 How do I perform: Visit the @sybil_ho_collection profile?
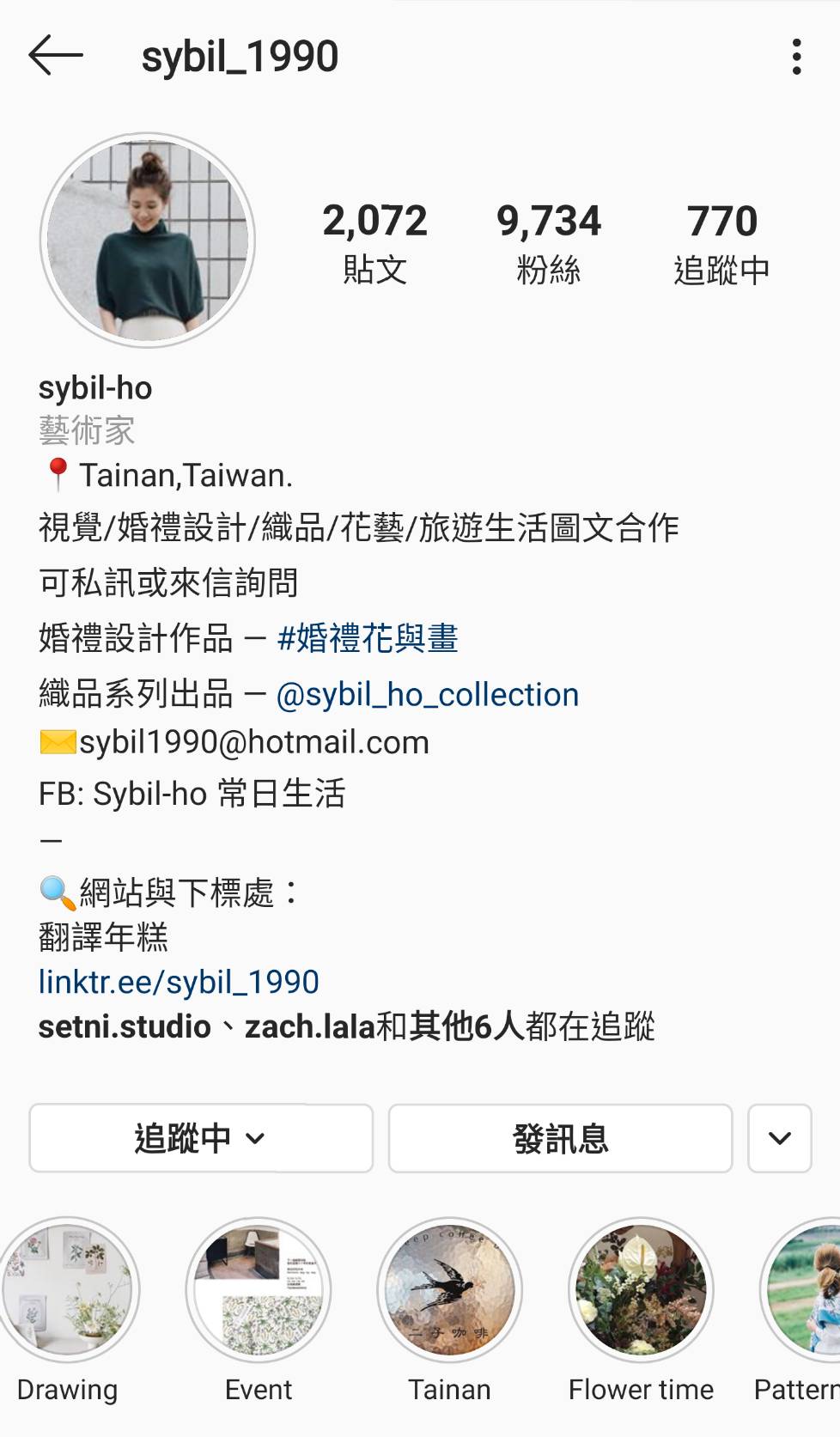pos(428,694)
